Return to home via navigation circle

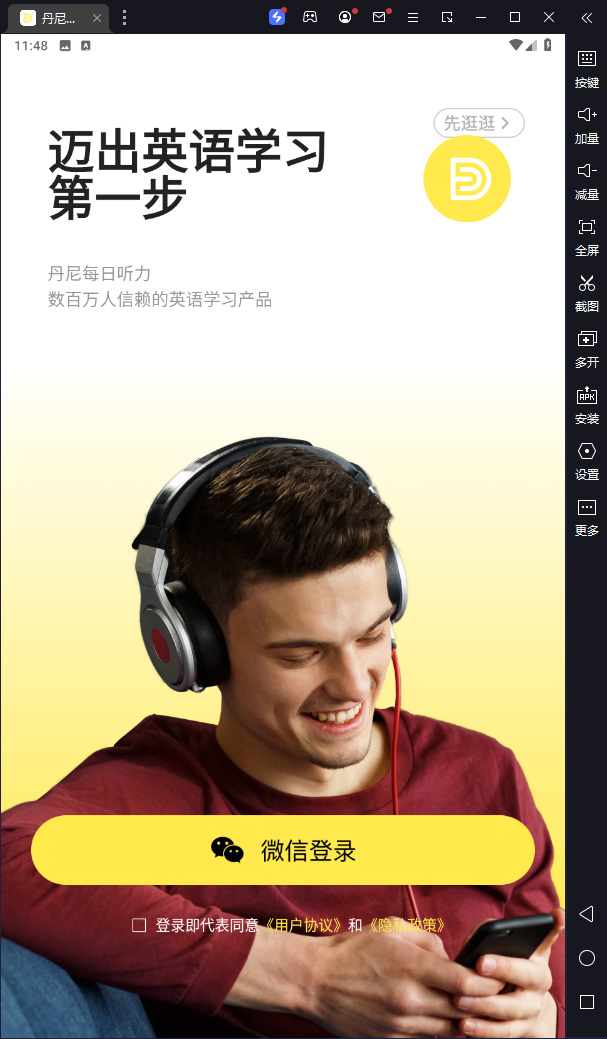pos(587,958)
